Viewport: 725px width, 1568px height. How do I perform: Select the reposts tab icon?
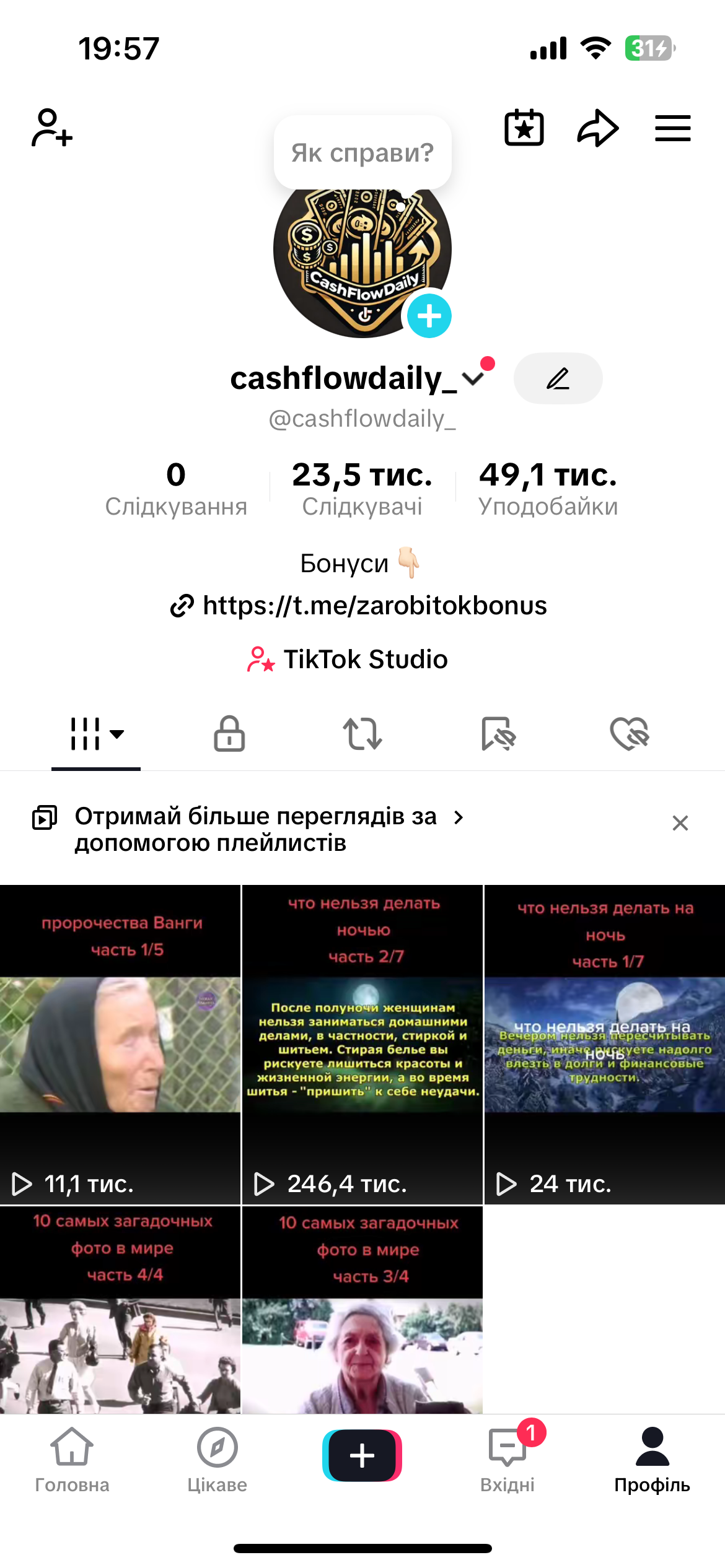pos(362,734)
